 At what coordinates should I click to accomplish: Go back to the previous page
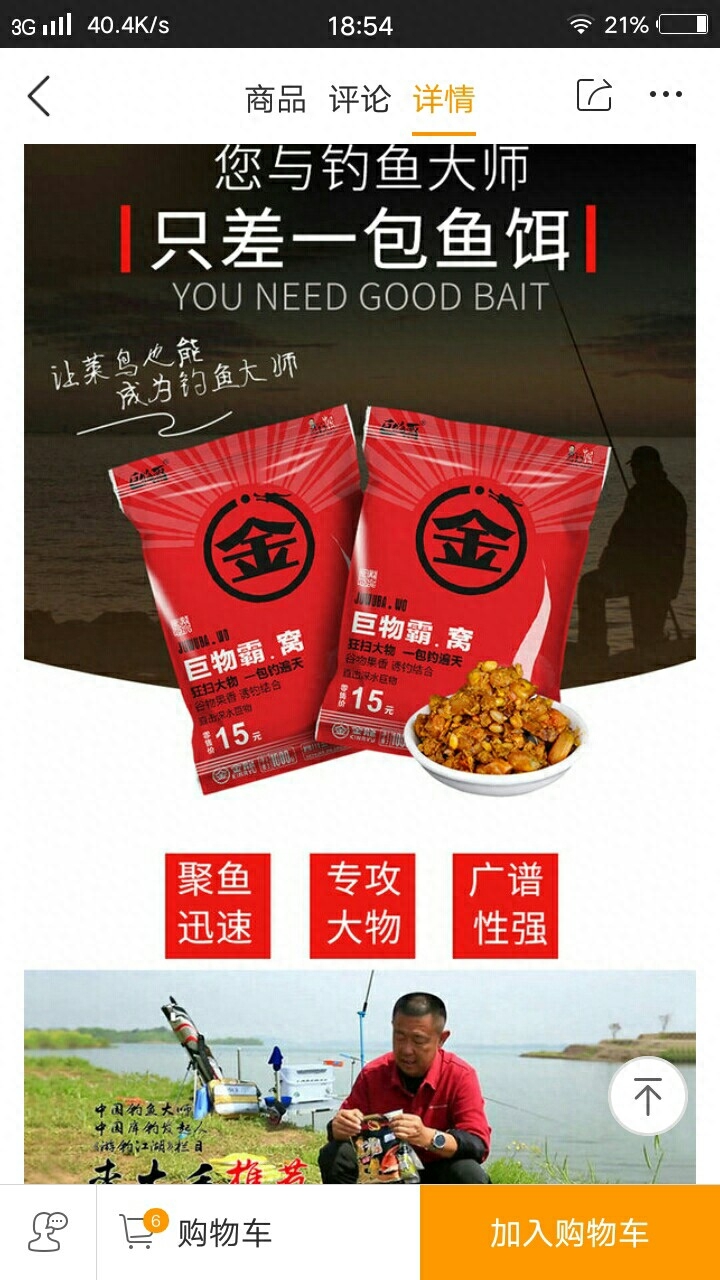coord(39,97)
